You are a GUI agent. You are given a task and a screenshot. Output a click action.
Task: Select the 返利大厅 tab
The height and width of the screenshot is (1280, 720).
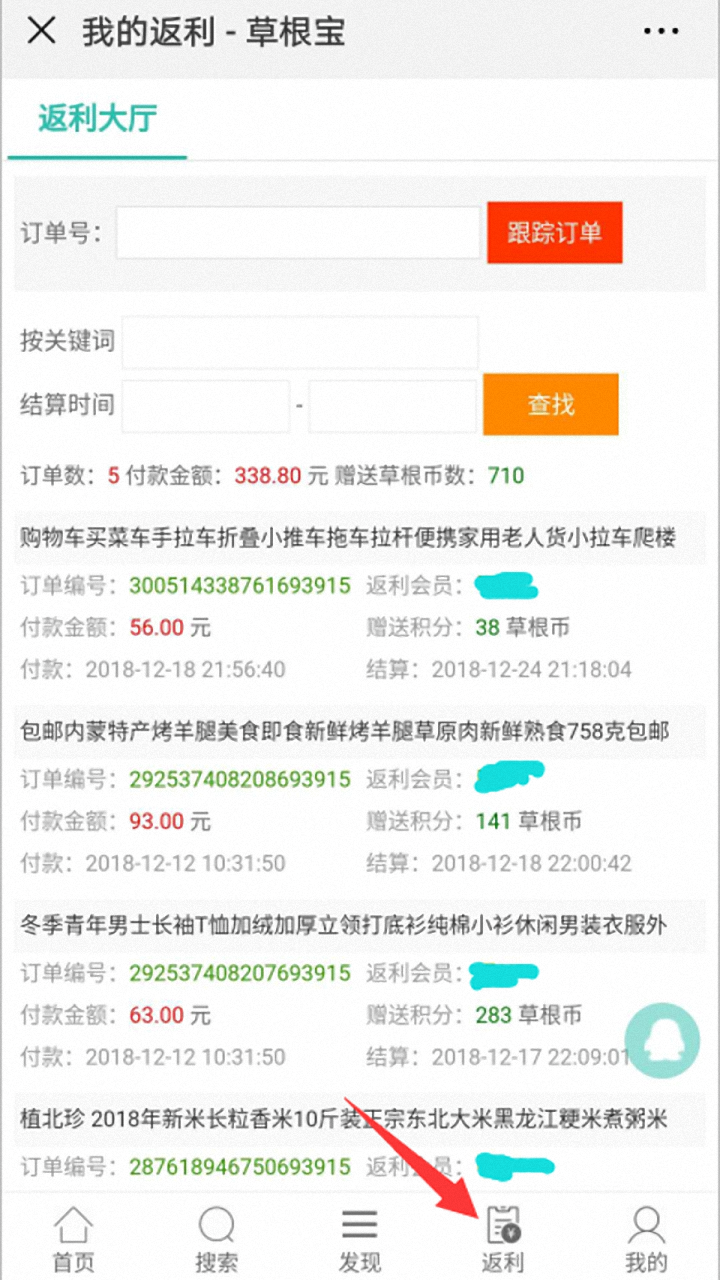point(97,119)
